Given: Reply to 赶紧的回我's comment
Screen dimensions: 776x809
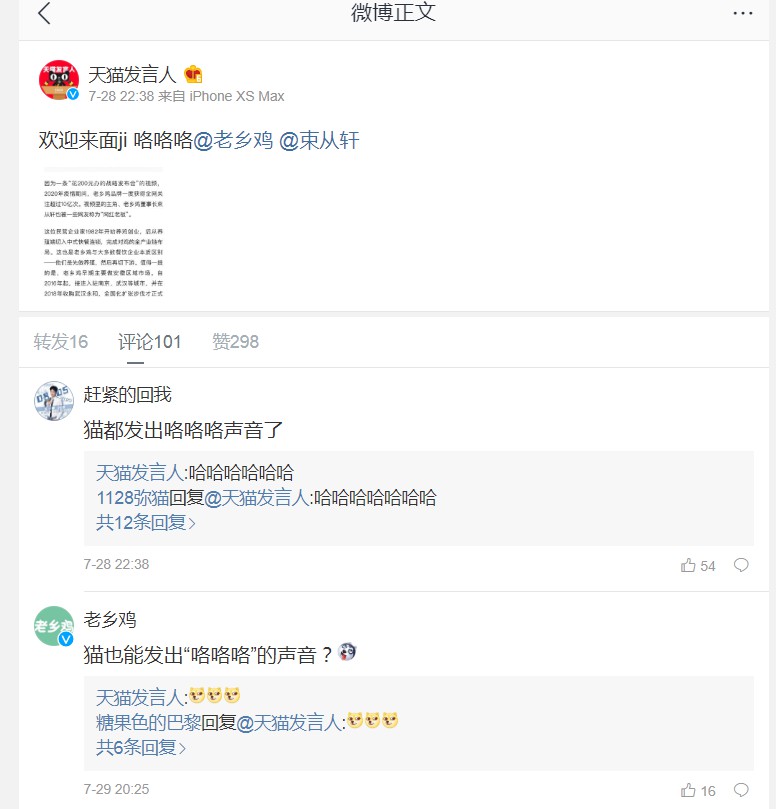Looking at the screenshot, I should click(x=741, y=565).
